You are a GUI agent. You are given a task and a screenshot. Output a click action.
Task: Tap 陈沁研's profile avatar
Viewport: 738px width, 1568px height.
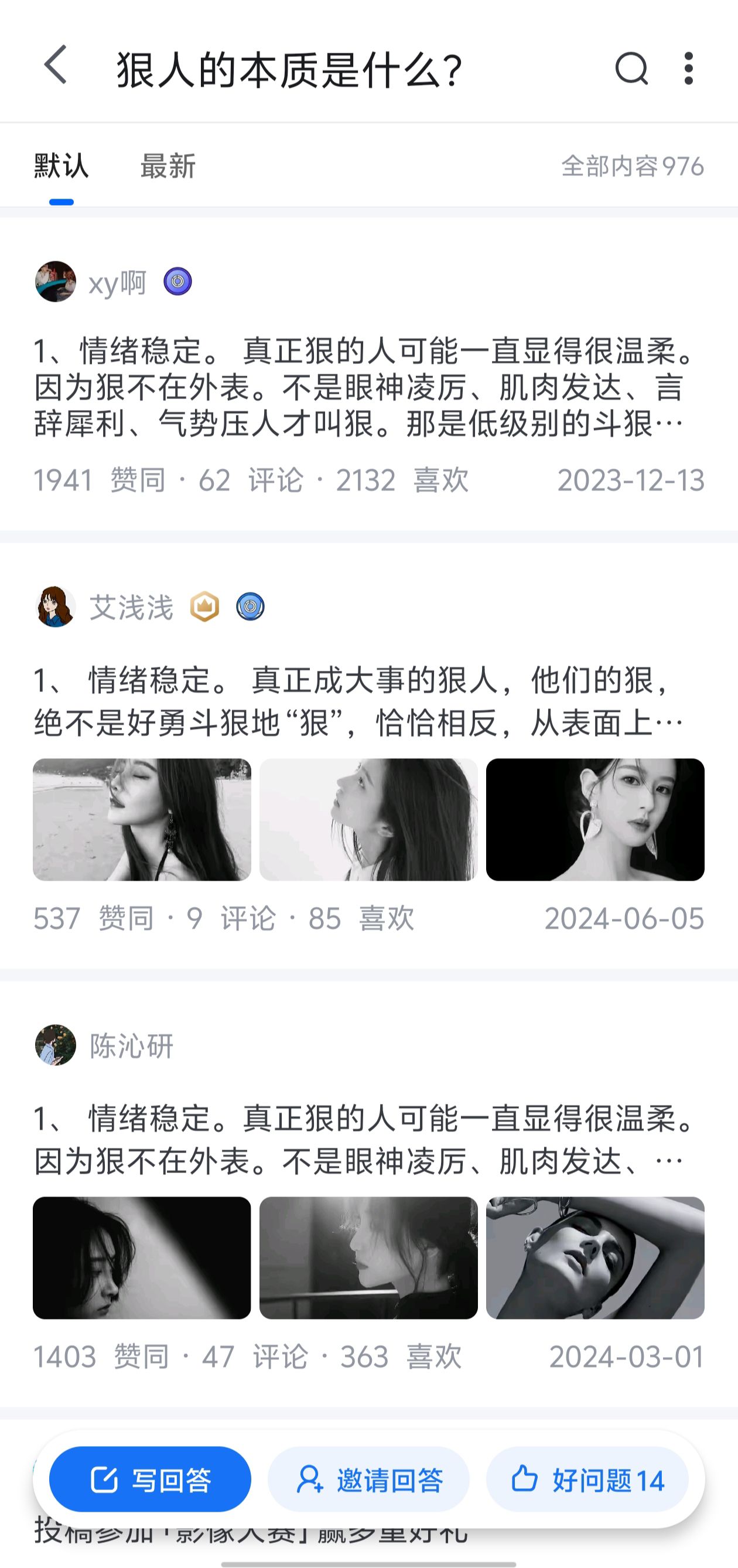(x=56, y=1045)
